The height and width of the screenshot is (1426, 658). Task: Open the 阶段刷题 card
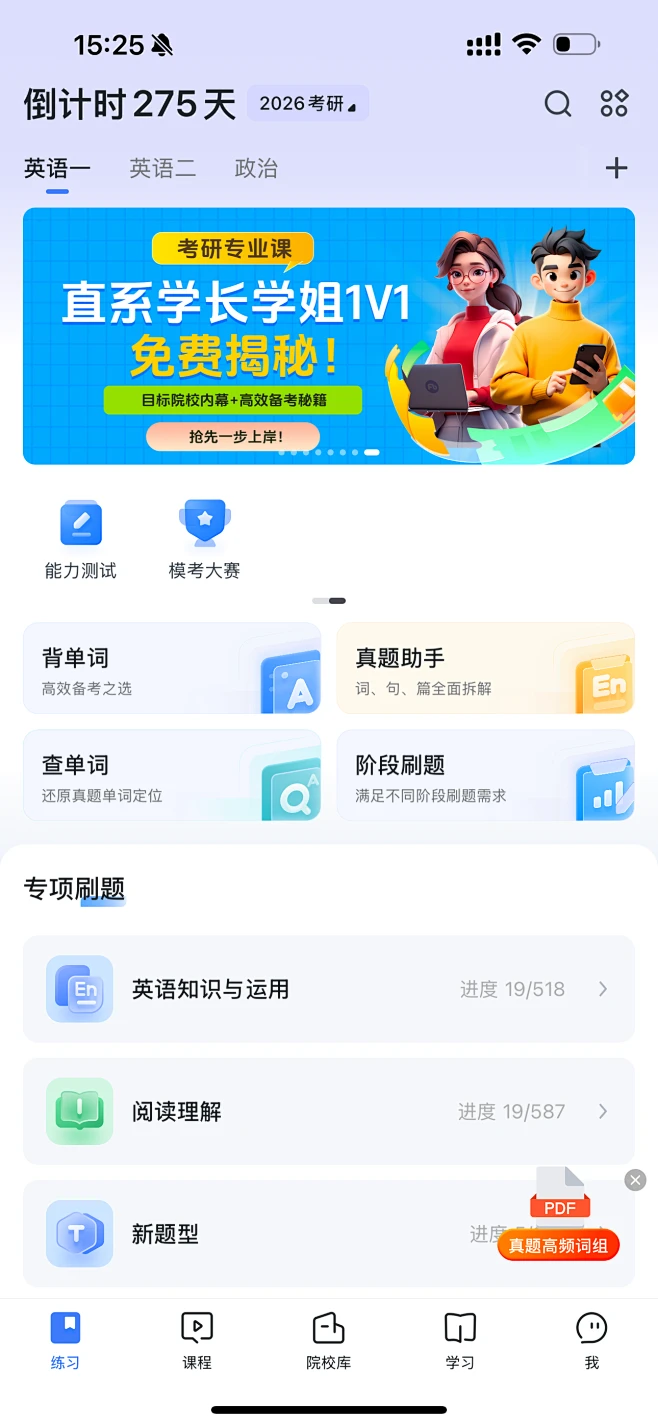485,776
